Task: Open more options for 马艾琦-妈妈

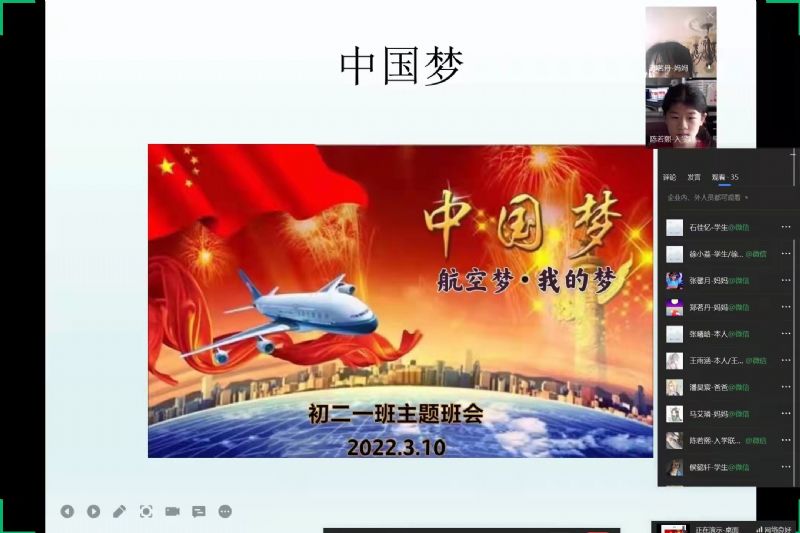Action: (786, 414)
